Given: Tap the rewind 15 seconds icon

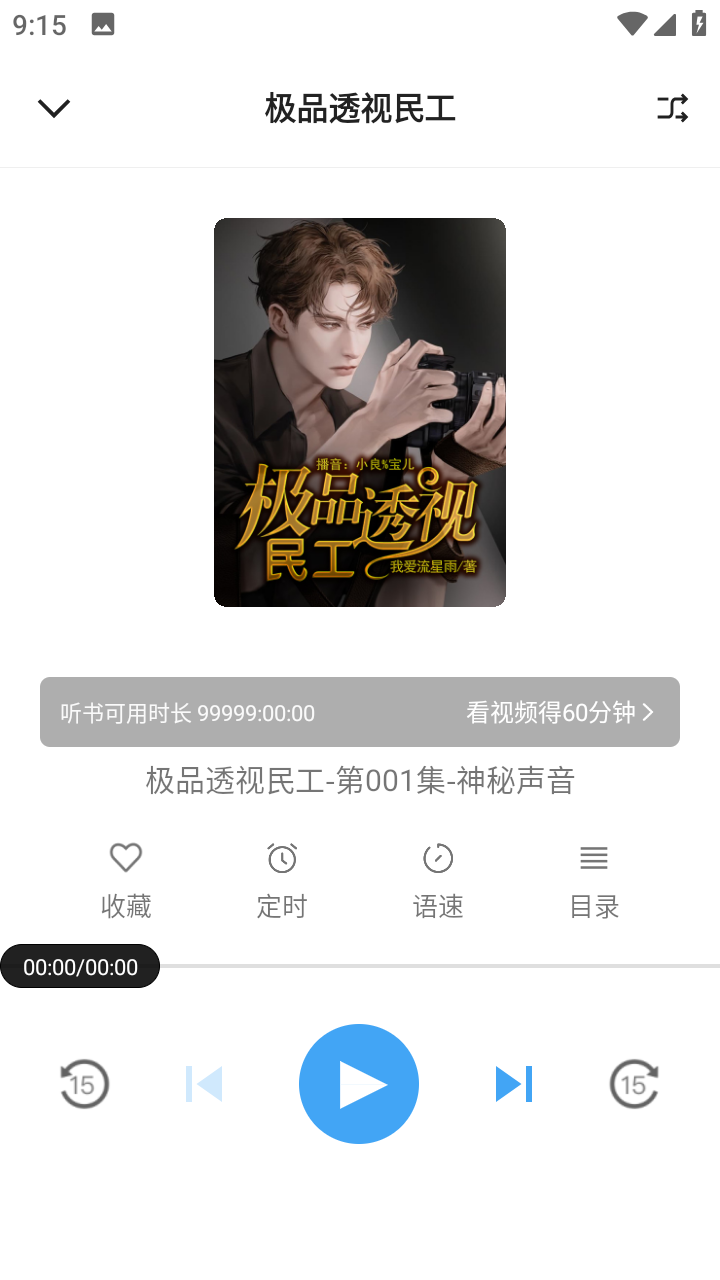Looking at the screenshot, I should tap(84, 1083).
